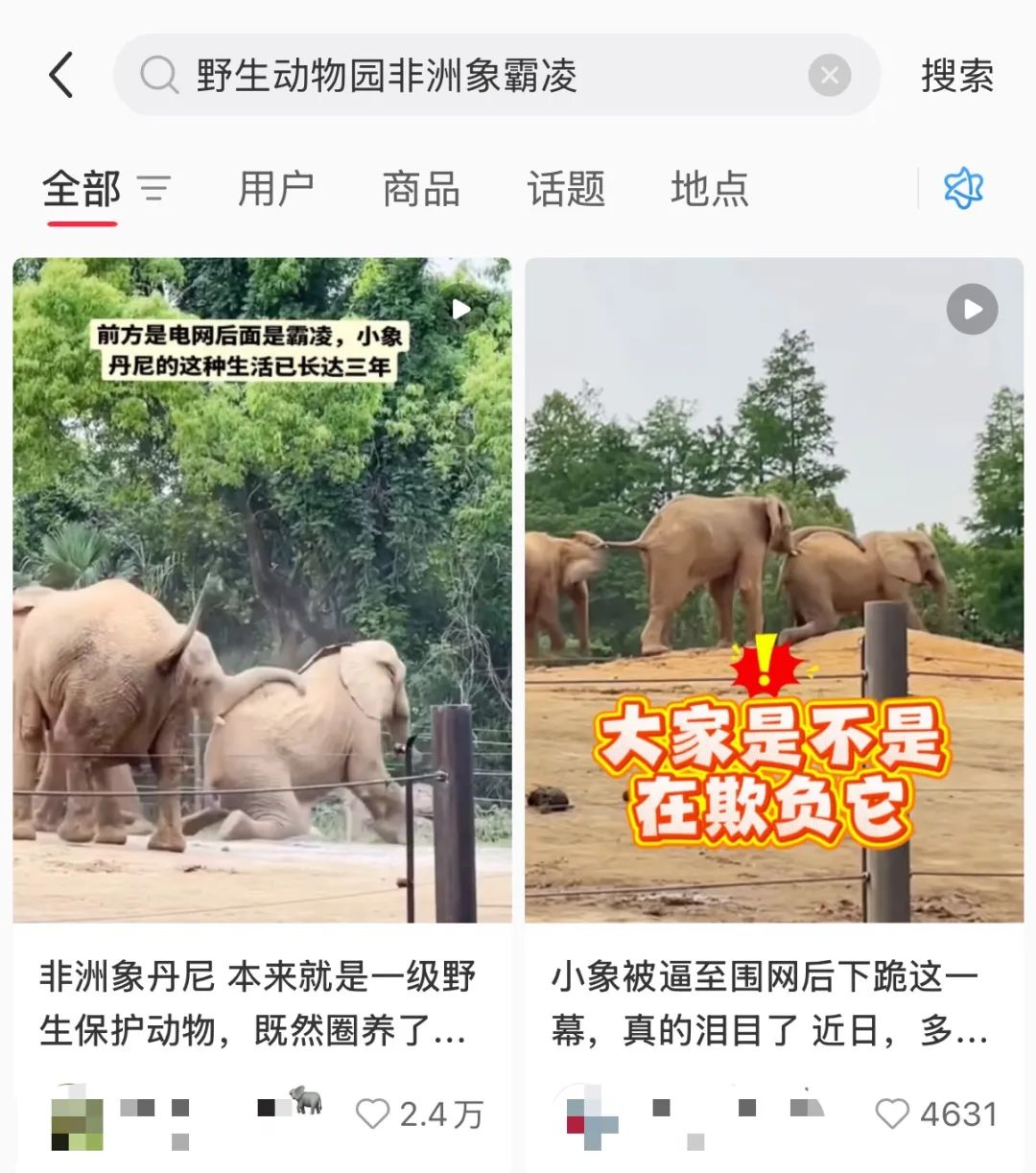Open author avatar of 非洲象丹尼 post

coord(77,1118)
